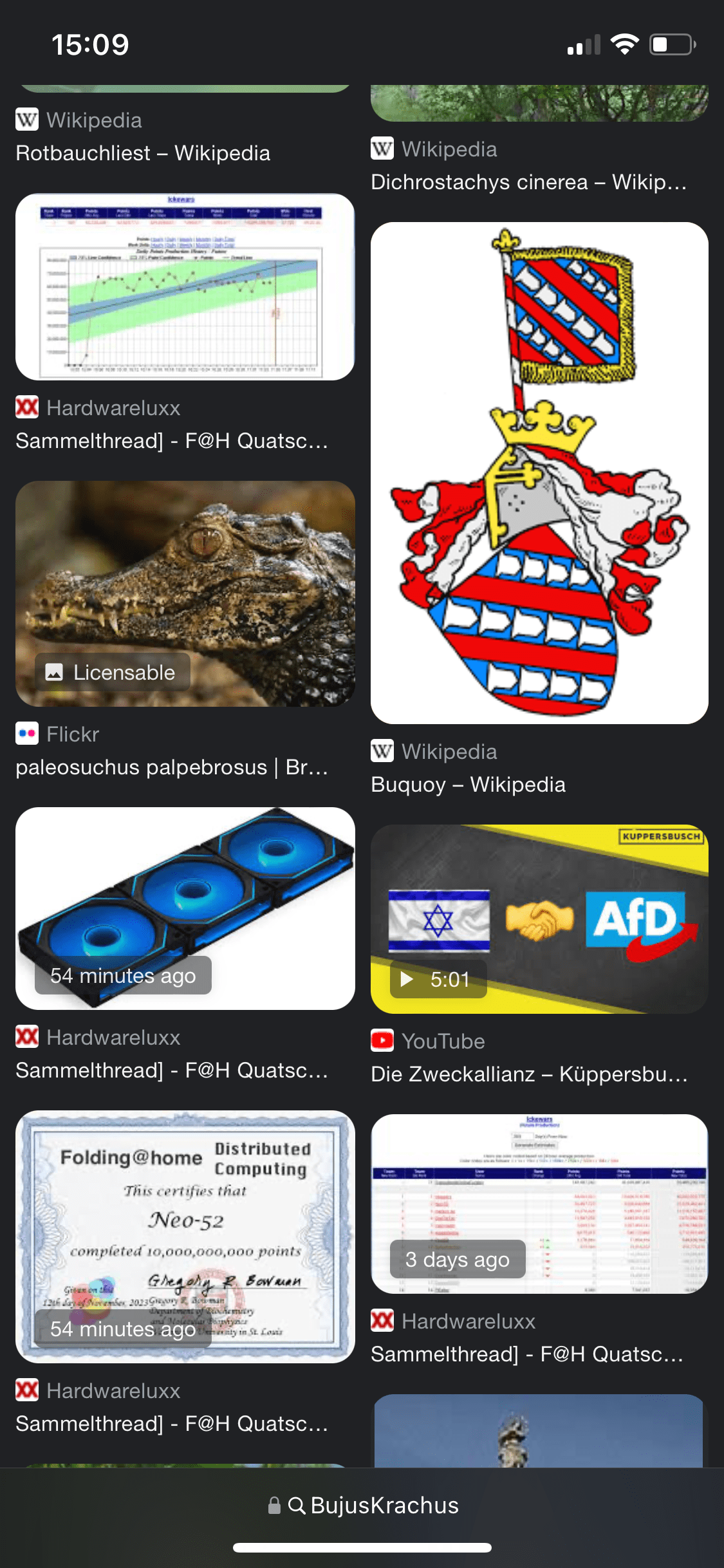Open the Dichrostachys cinerea Wikipedia link
The height and width of the screenshot is (1568, 724).
pos(529,182)
